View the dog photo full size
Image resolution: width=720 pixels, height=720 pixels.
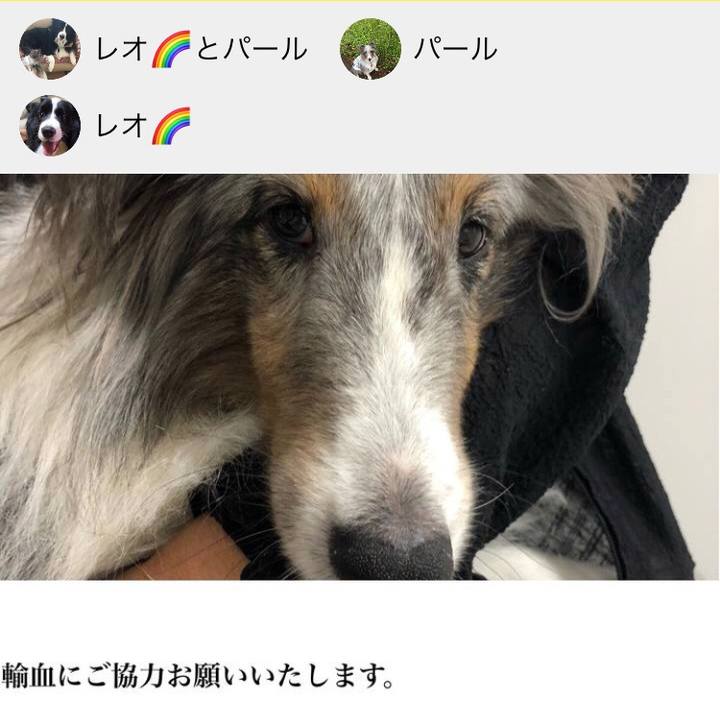pos(360,377)
